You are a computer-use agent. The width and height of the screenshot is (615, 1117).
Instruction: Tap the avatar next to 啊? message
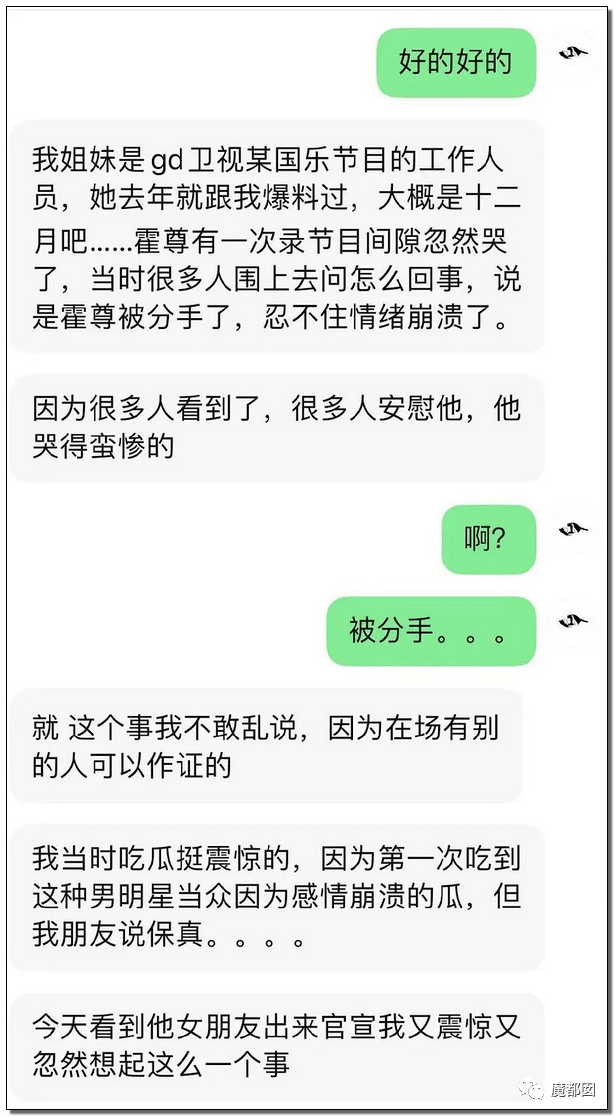[x=574, y=529]
